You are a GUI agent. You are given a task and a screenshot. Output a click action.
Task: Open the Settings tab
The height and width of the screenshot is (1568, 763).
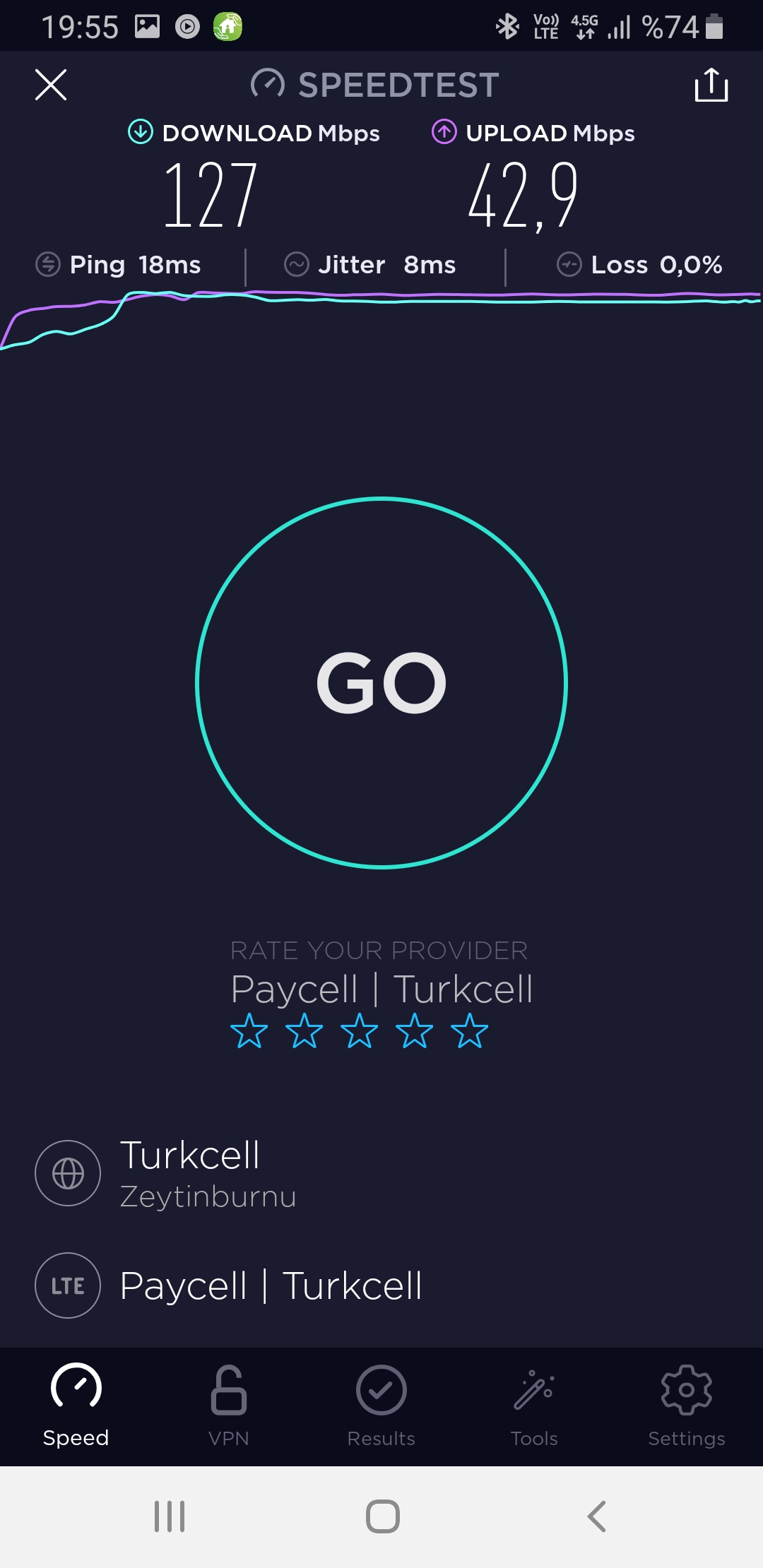coord(687,1406)
